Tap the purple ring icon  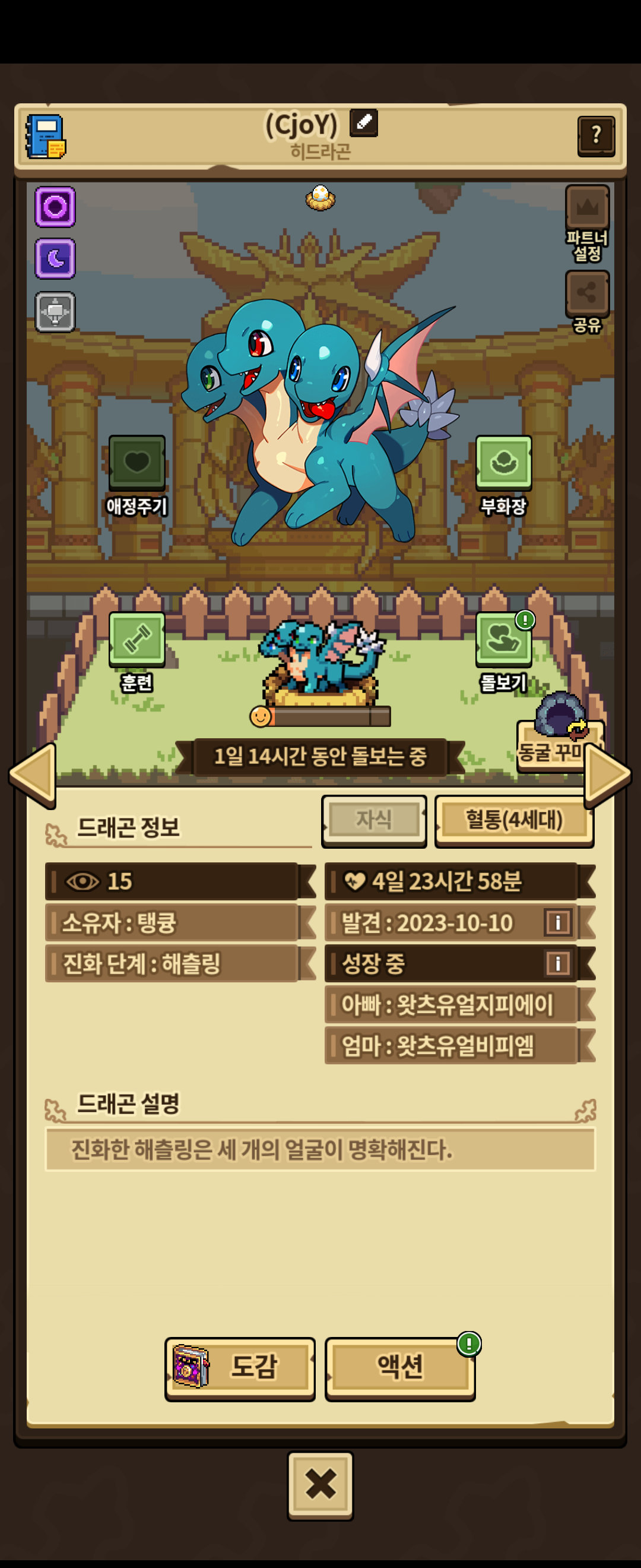(55, 207)
